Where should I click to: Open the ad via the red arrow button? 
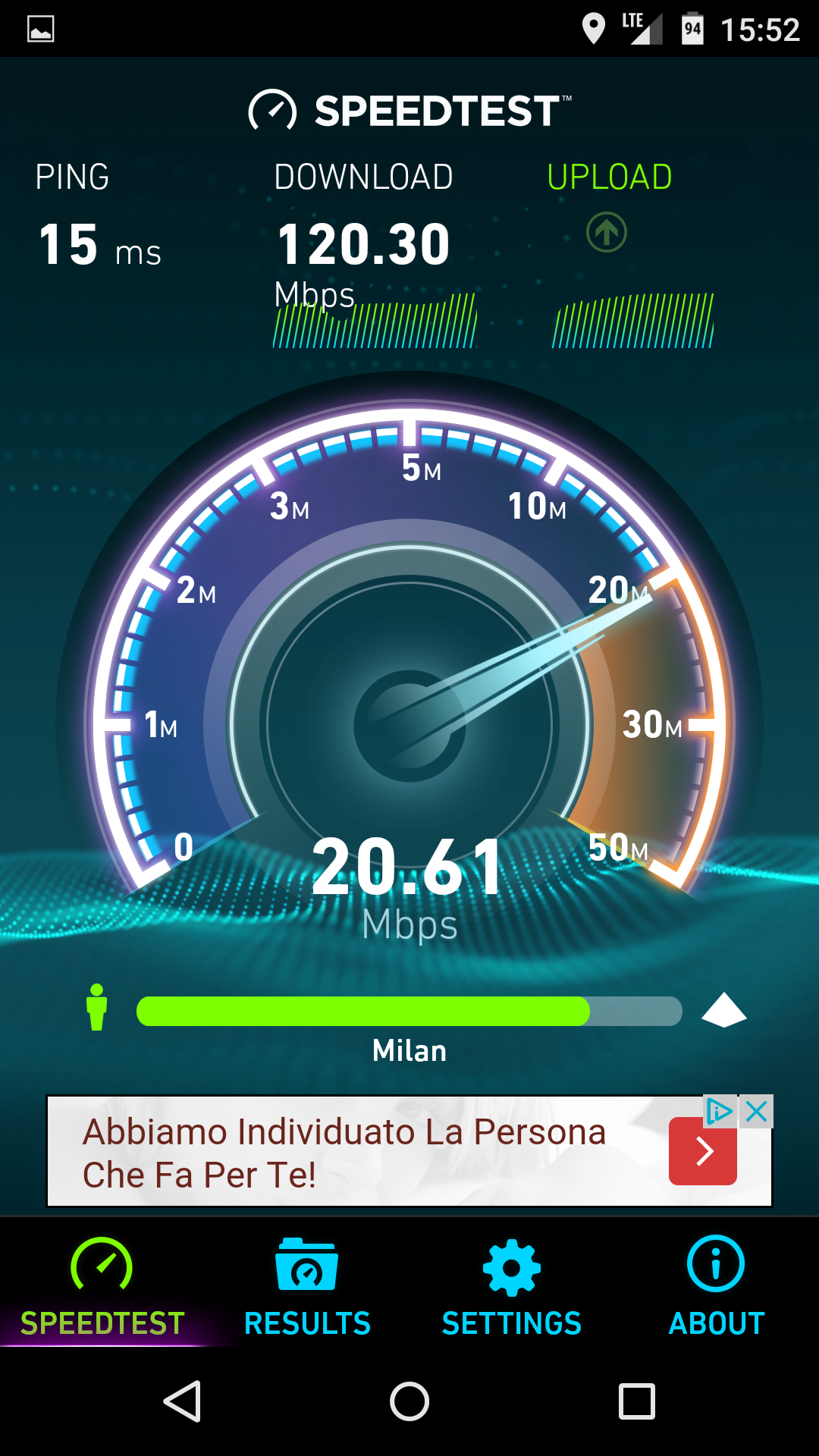point(703,1151)
